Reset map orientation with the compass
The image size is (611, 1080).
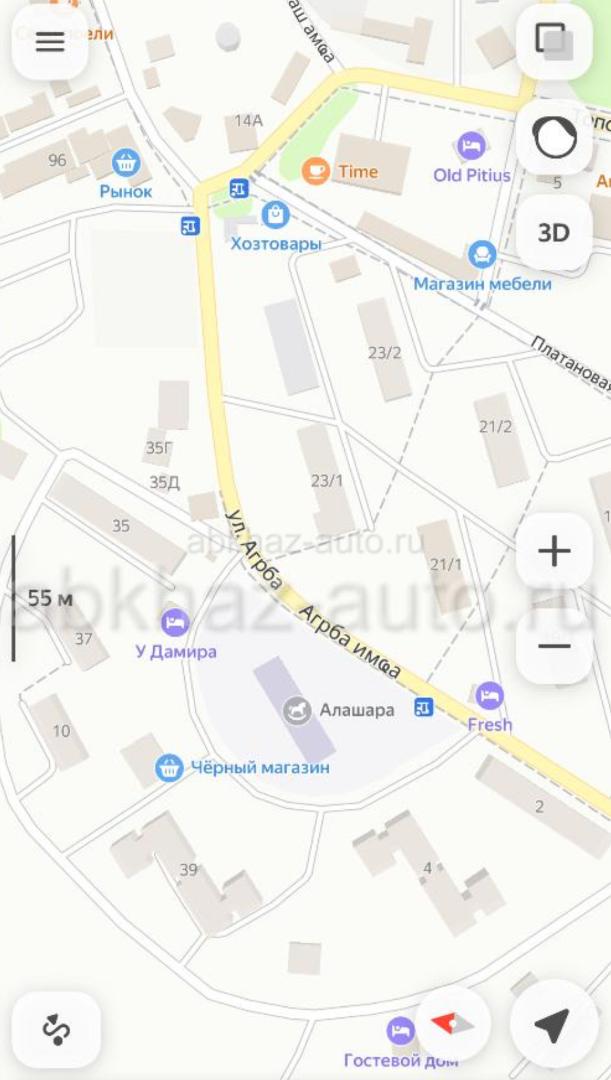pos(452,1024)
